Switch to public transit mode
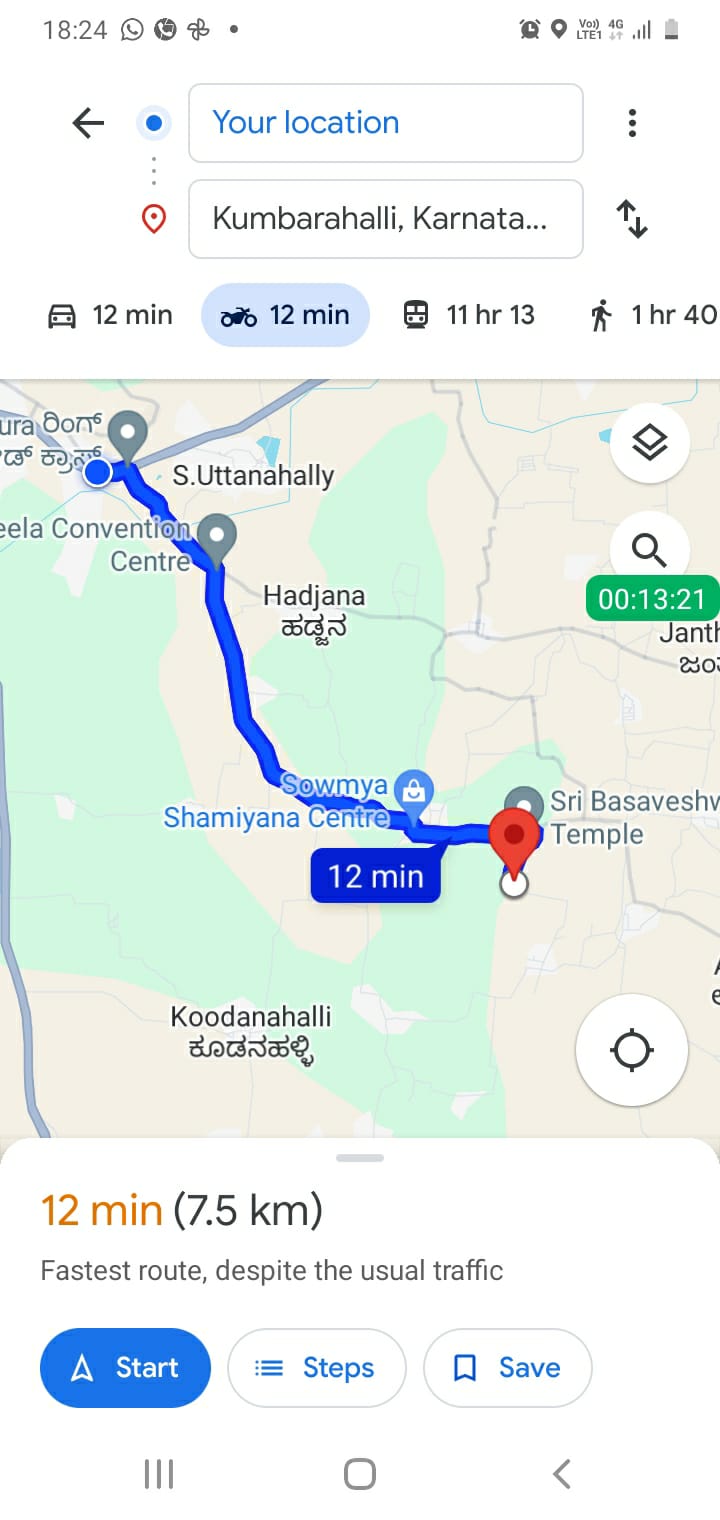Viewport: 720px width, 1520px height. click(468, 315)
